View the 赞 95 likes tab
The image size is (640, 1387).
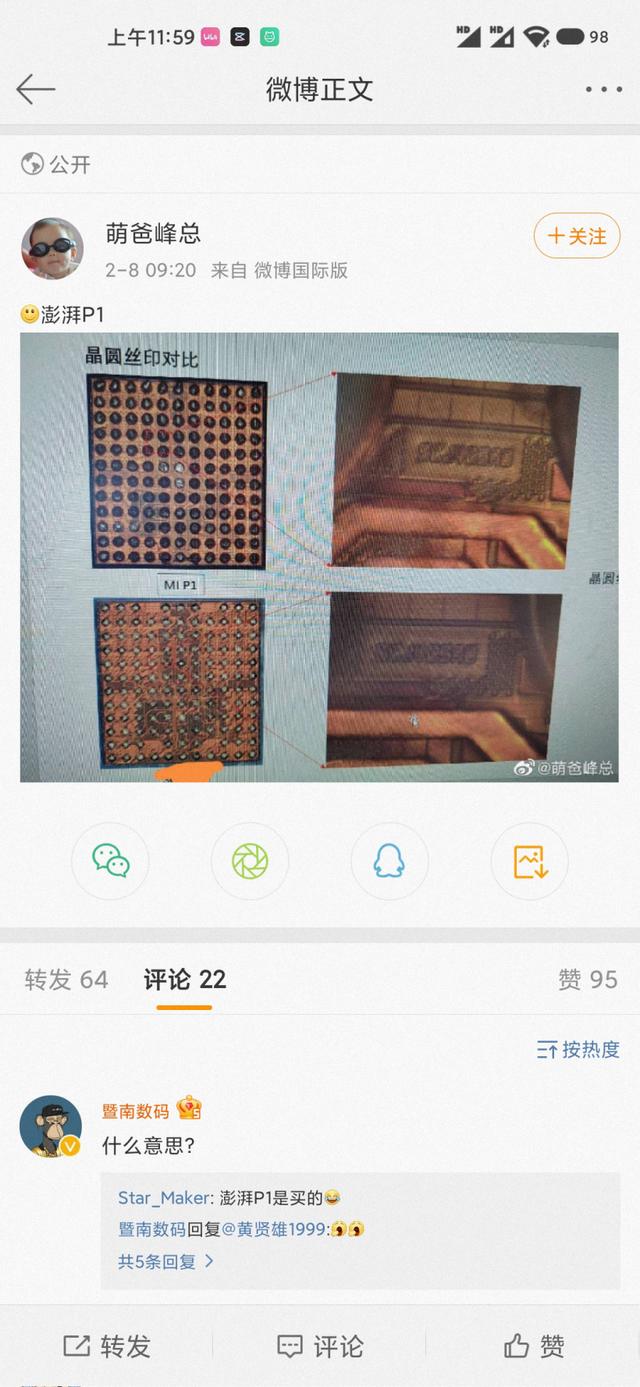point(588,980)
